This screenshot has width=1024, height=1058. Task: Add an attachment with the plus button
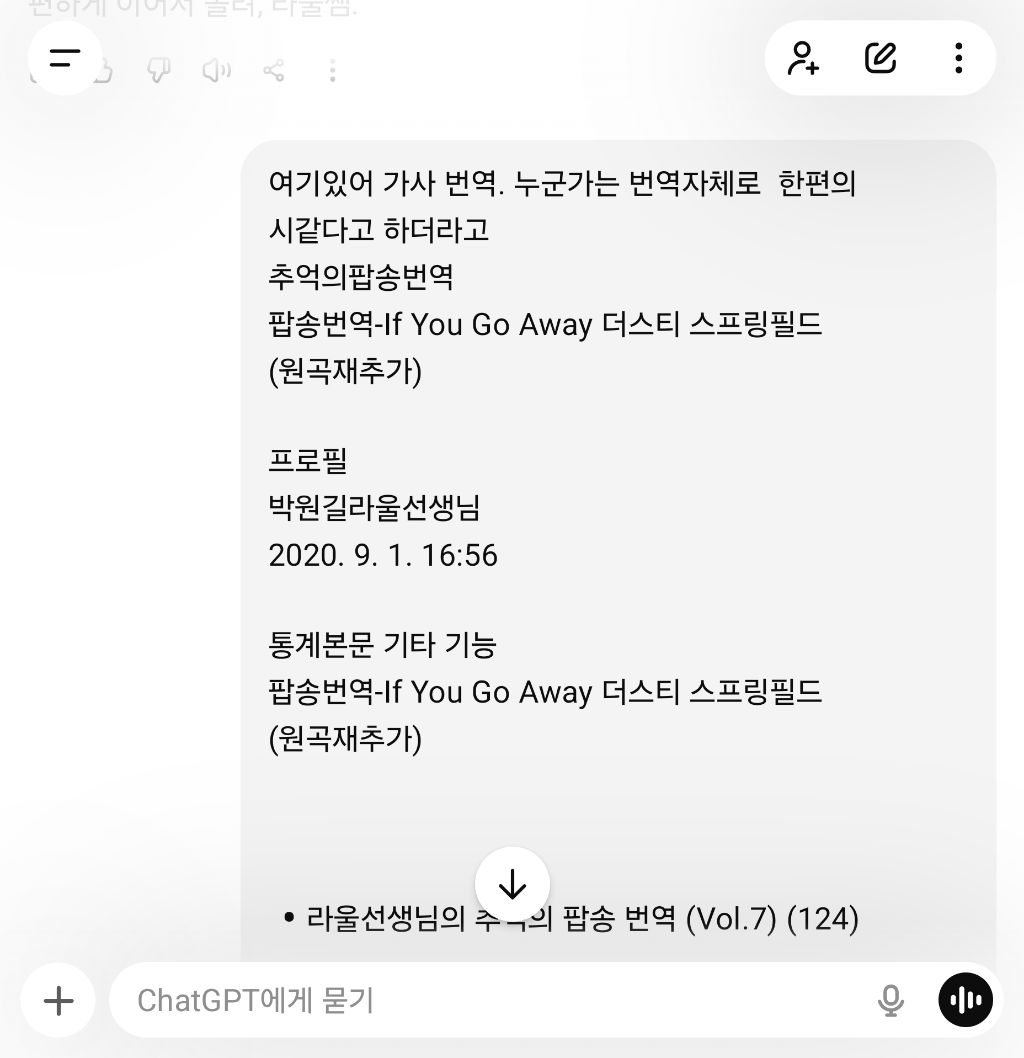click(x=59, y=1000)
